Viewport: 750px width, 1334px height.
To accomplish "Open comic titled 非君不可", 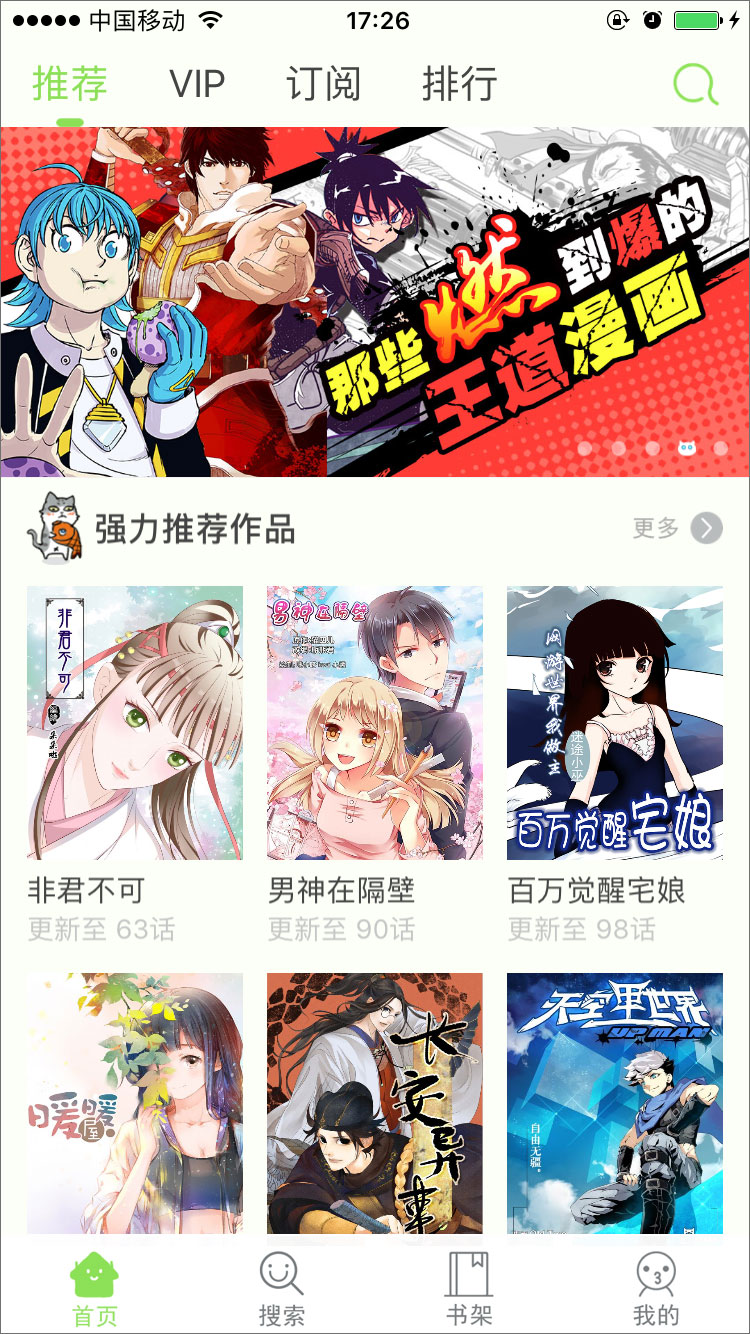I will coord(133,724).
